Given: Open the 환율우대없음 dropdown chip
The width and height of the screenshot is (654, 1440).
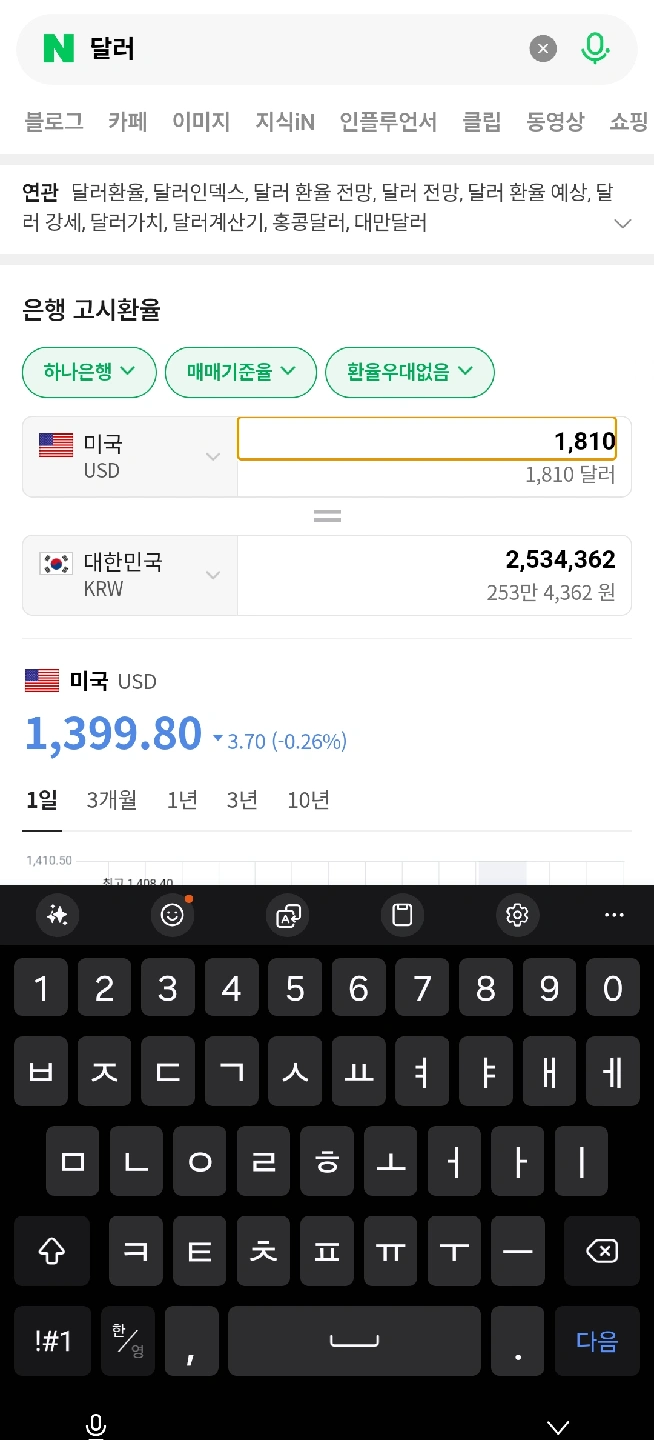Looking at the screenshot, I should (x=410, y=372).
